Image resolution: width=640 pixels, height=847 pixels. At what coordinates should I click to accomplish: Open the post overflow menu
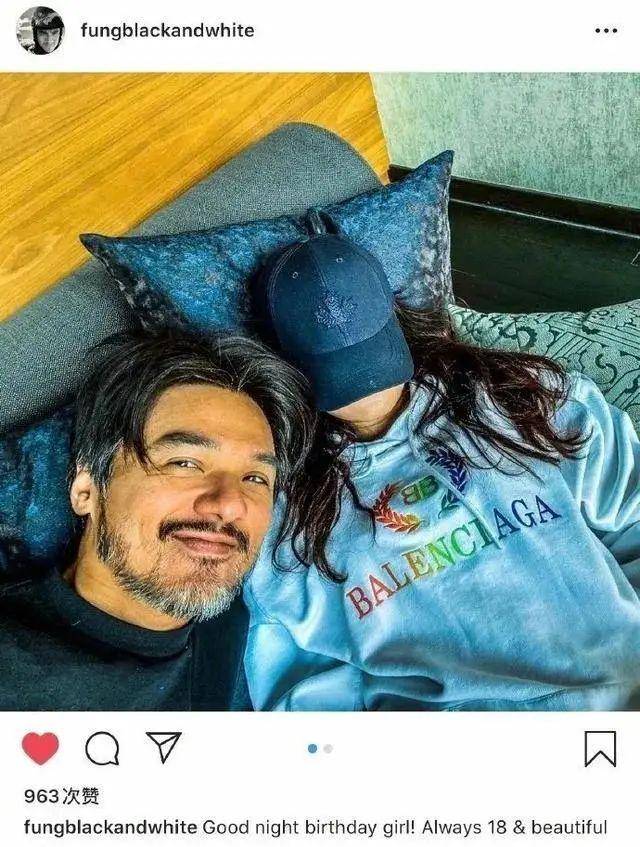[x=605, y=31]
